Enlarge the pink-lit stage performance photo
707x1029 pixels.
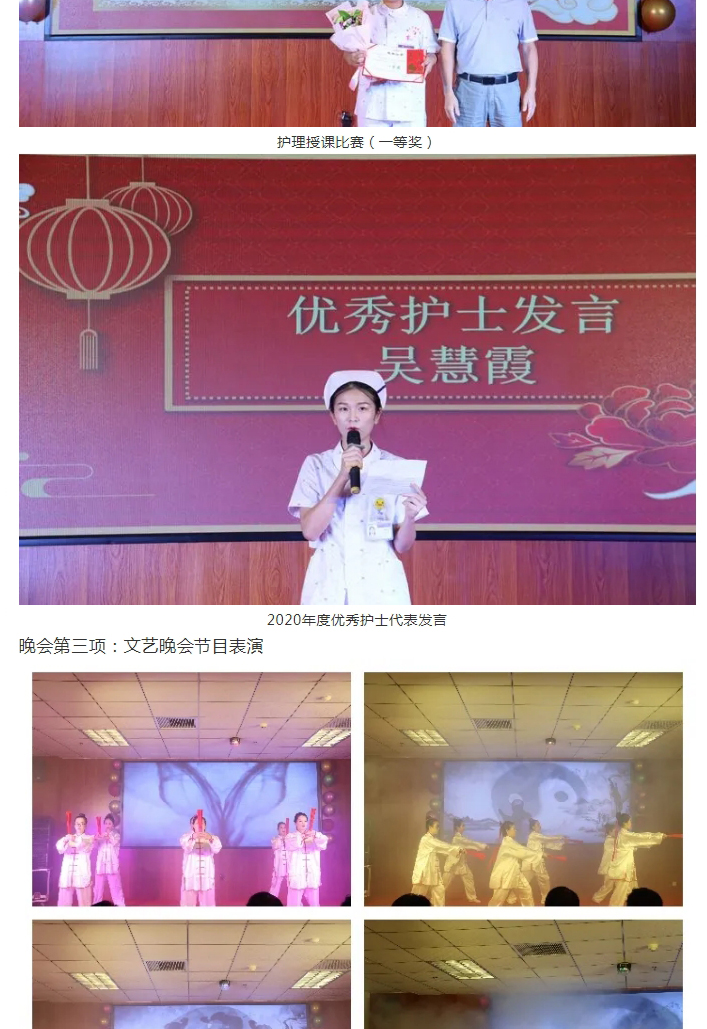coord(191,789)
